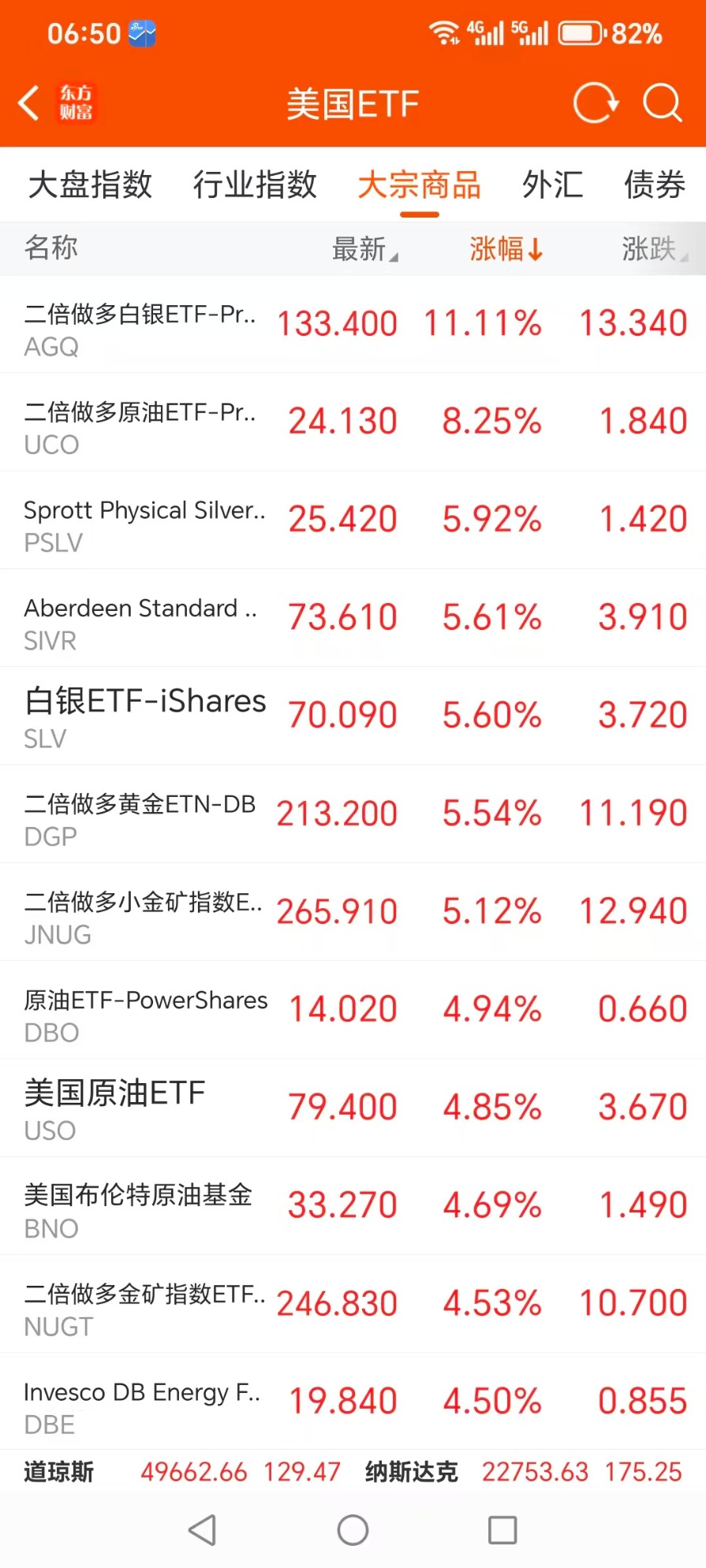
Task: Switch to the 行业指数 tab
Action: pyautogui.click(x=255, y=185)
